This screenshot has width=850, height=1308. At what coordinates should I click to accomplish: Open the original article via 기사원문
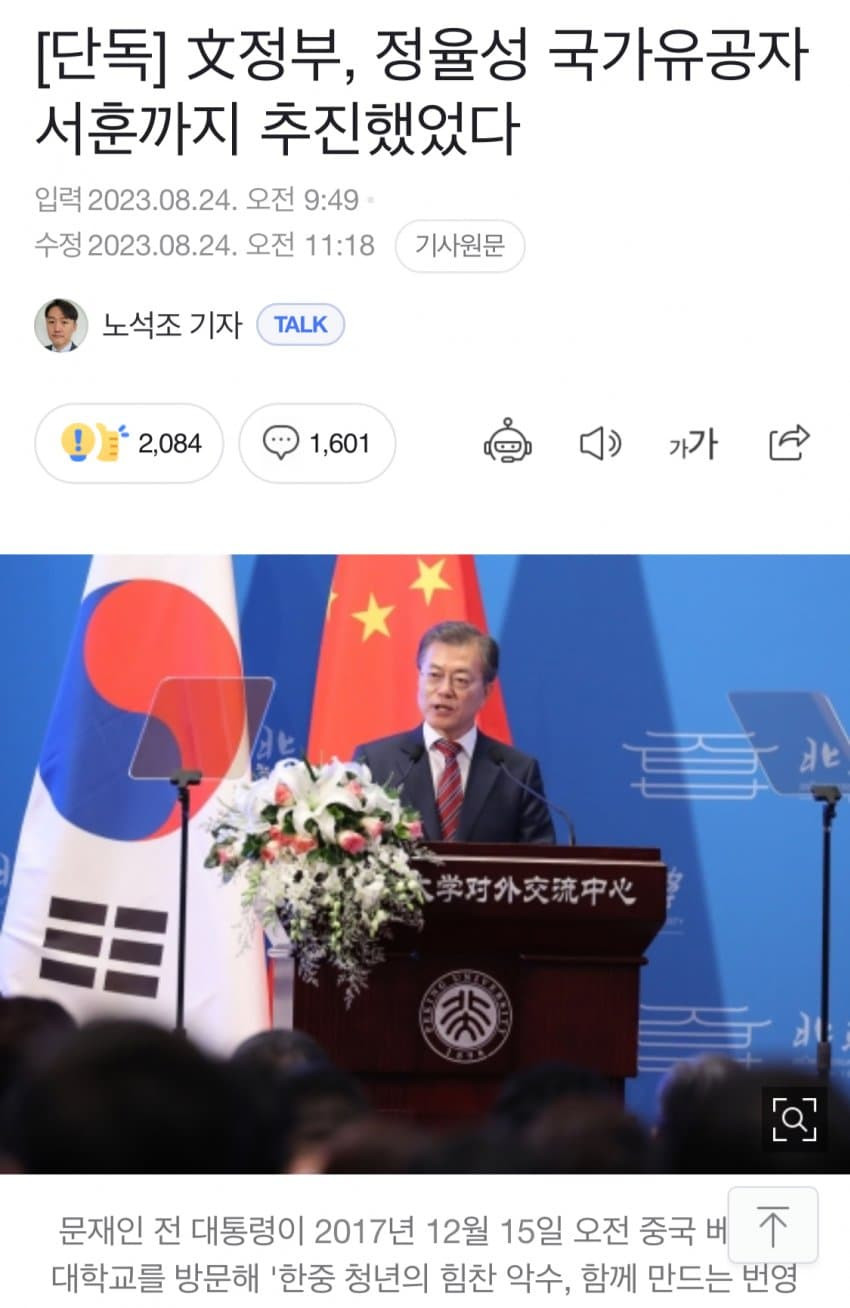pos(459,246)
